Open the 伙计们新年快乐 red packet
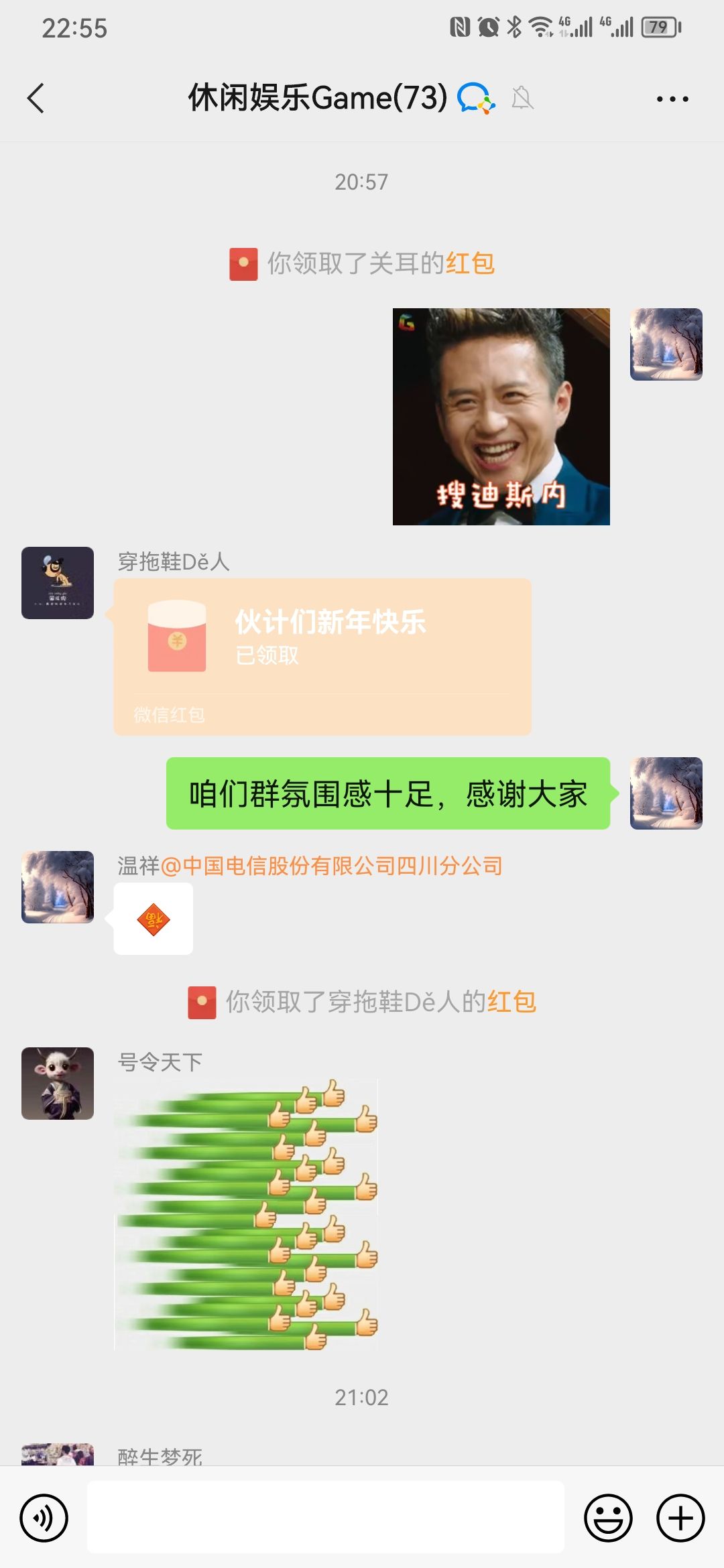724x1568 pixels. tap(322, 657)
